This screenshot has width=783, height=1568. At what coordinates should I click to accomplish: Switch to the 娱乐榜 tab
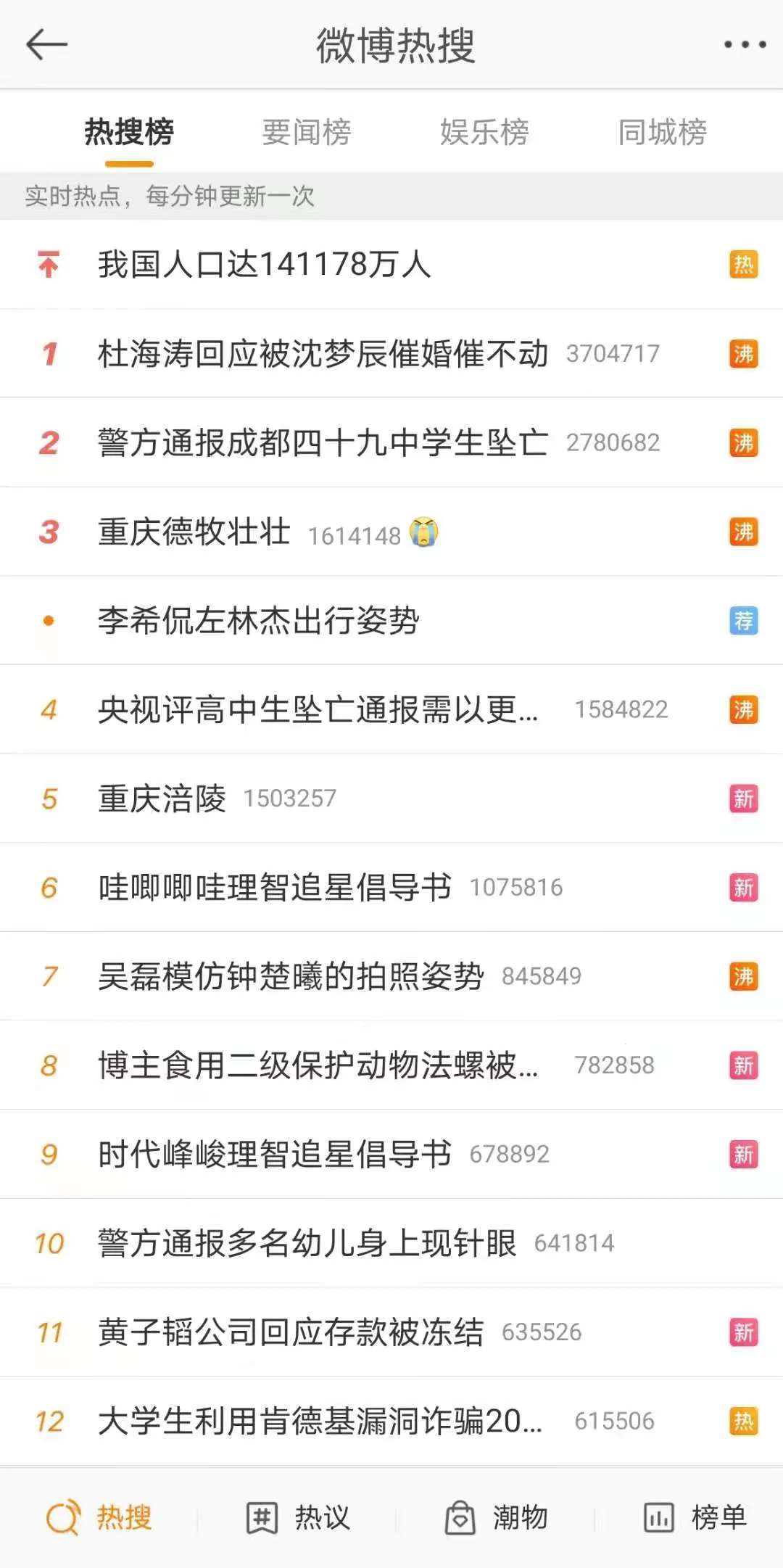tap(484, 132)
